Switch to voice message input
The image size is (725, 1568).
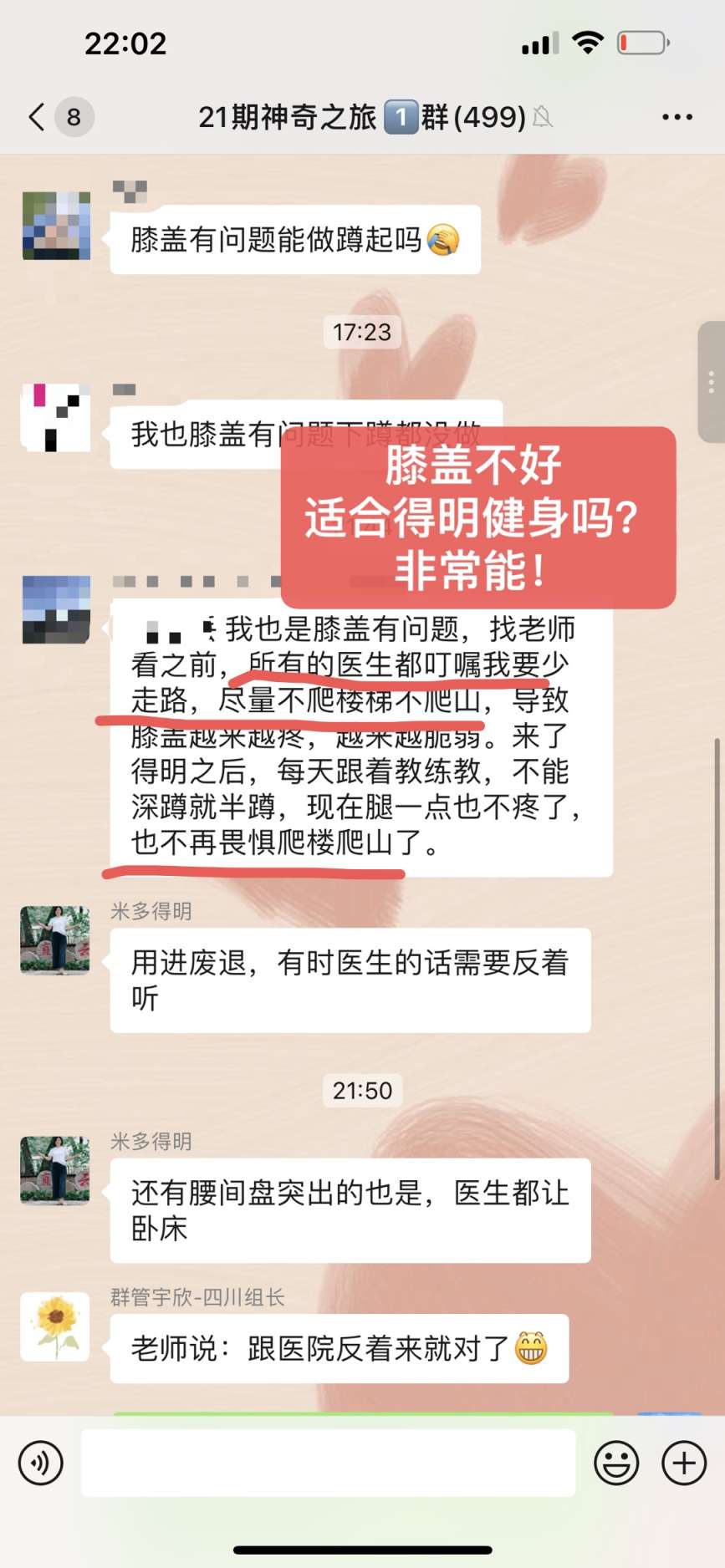pos(41,1463)
